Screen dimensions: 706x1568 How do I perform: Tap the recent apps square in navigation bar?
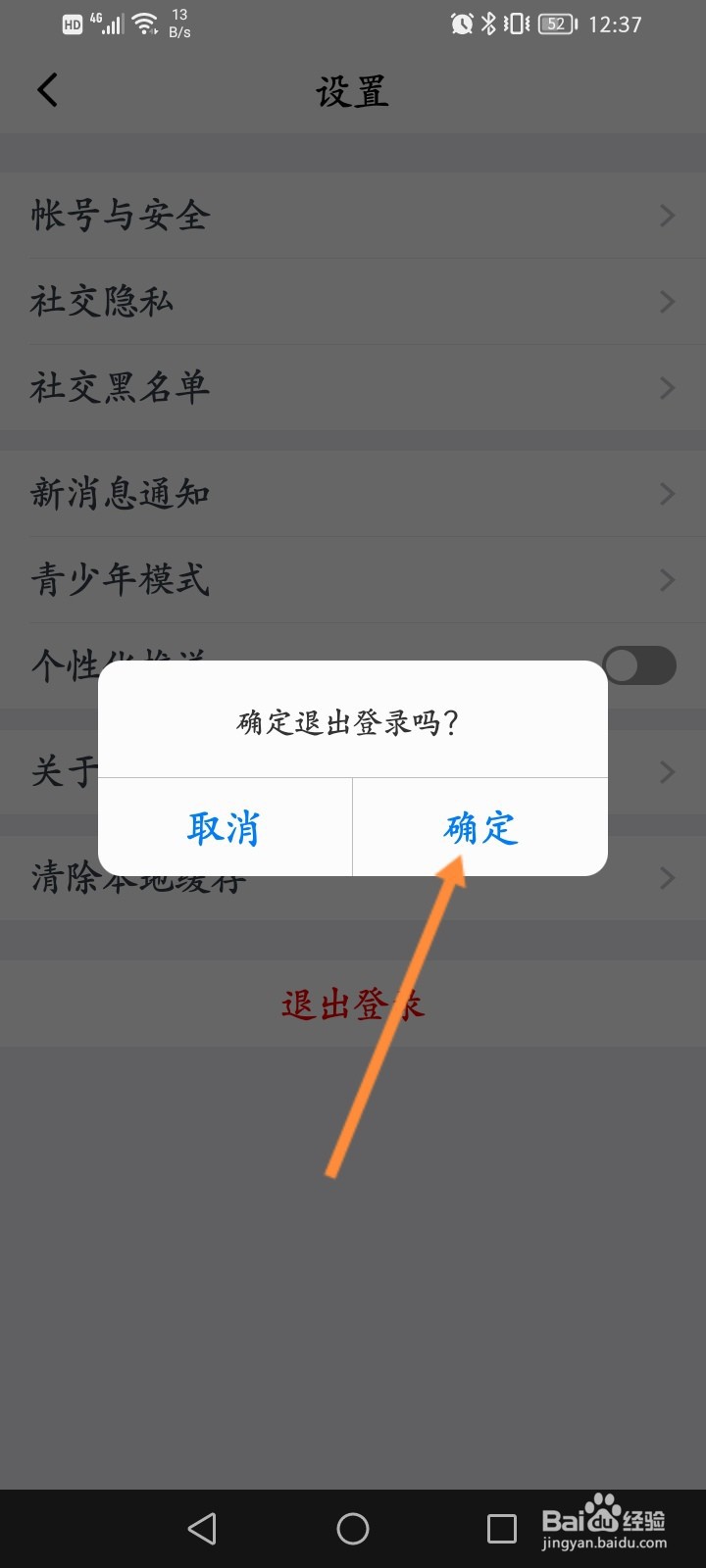click(502, 1528)
